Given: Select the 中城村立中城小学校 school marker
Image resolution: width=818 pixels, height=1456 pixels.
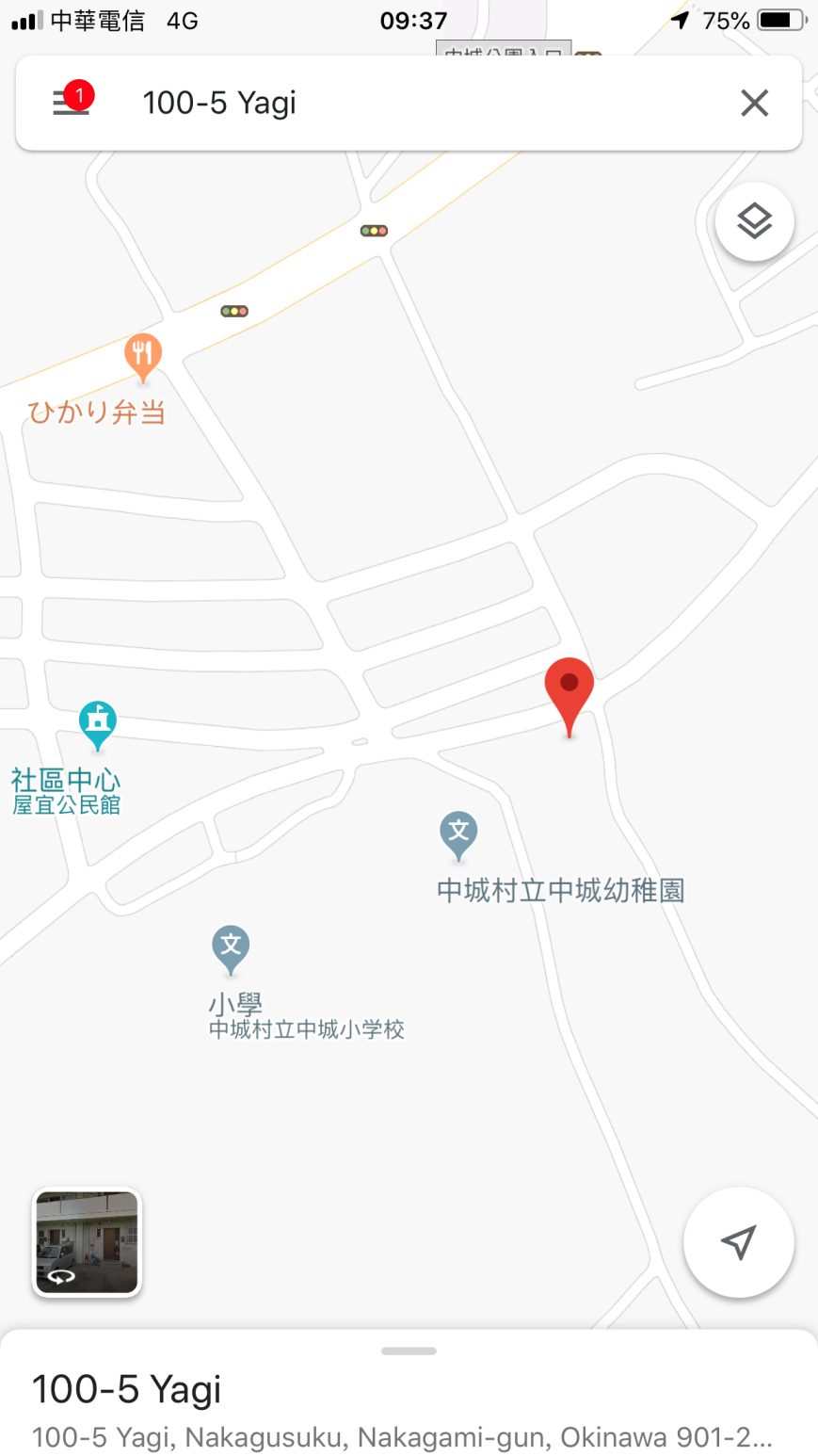Looking at the screenshot, I should [231, 947].
